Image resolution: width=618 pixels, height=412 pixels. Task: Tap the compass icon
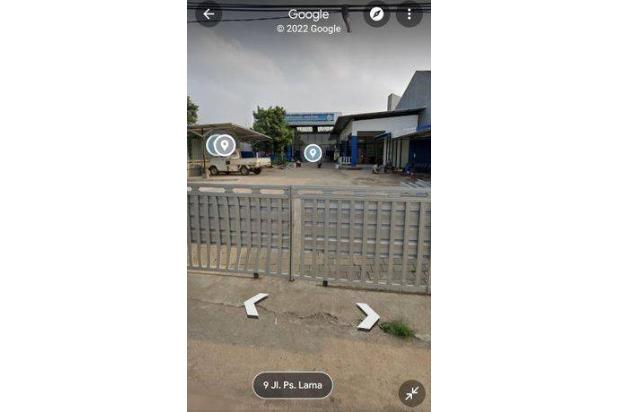pos(376,14)
